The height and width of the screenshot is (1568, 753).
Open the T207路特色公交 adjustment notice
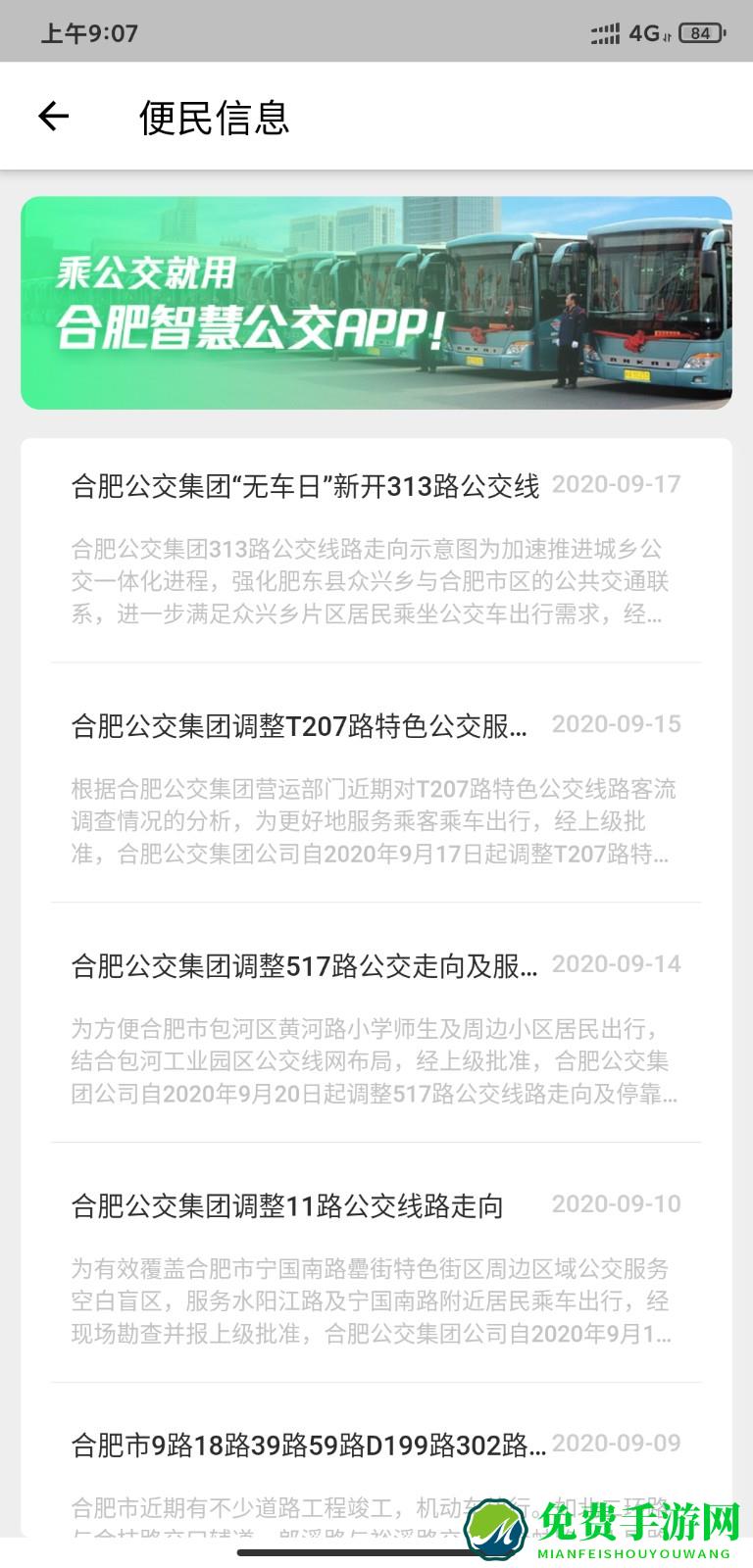point(299,725)
